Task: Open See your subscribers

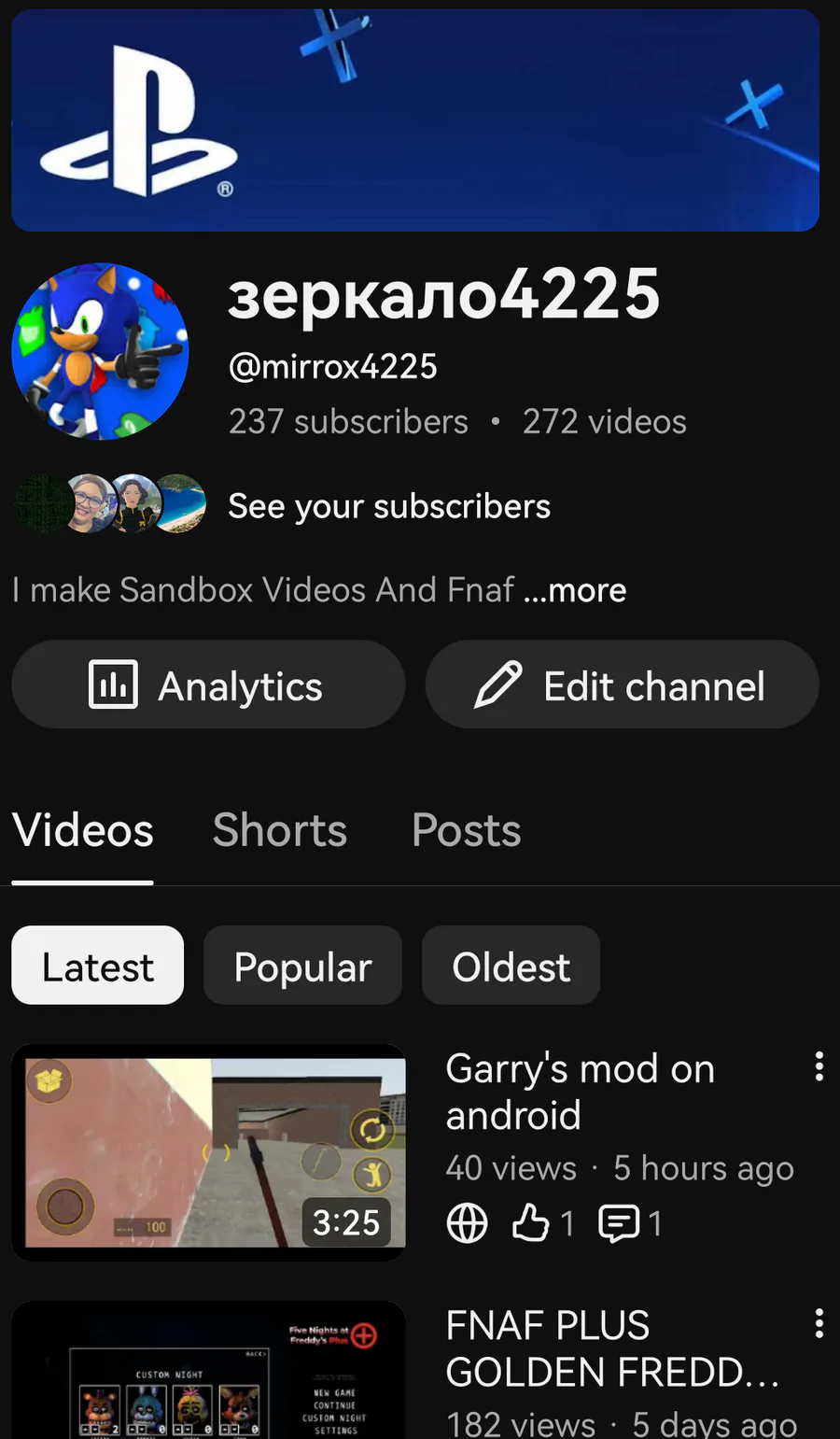Action: 388,506
